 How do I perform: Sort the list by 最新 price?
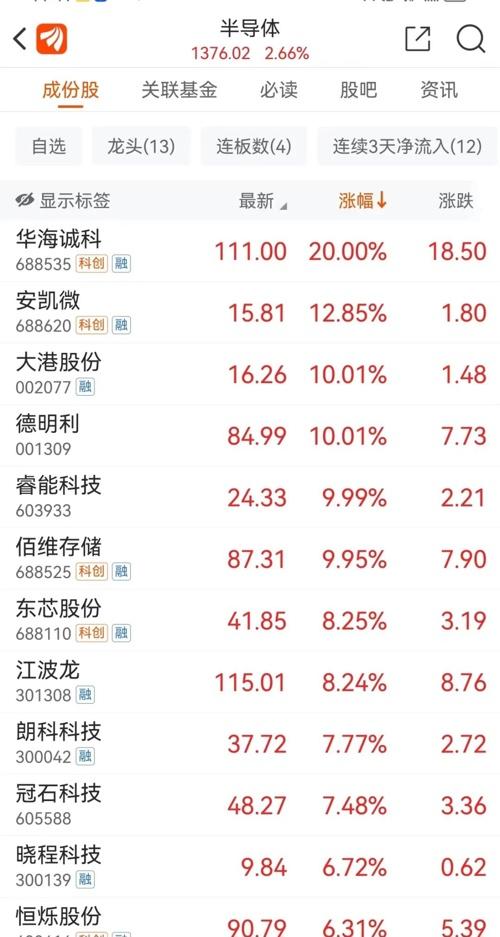point(263,201)
